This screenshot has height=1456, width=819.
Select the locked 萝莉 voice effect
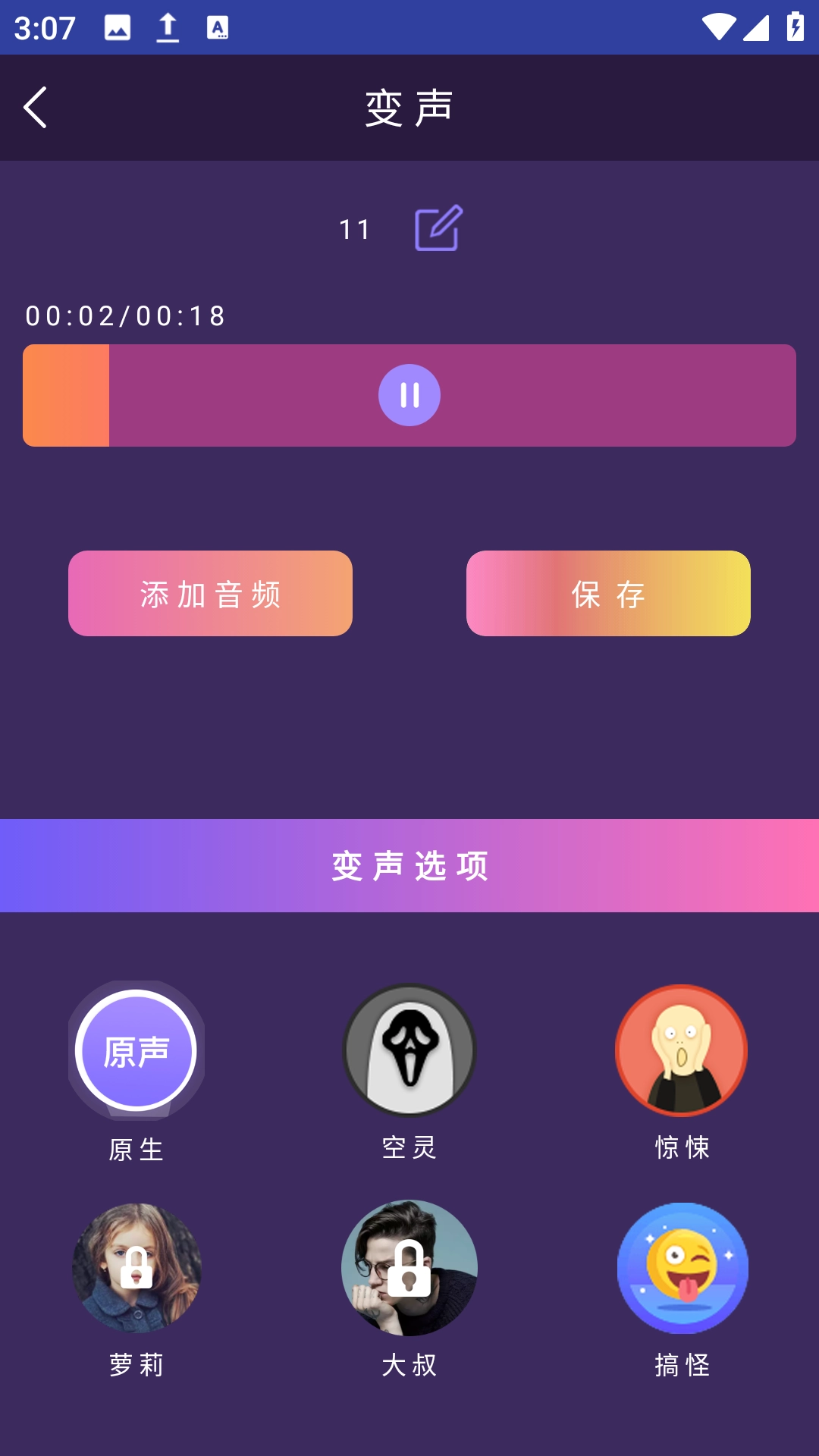point(136,1268)
